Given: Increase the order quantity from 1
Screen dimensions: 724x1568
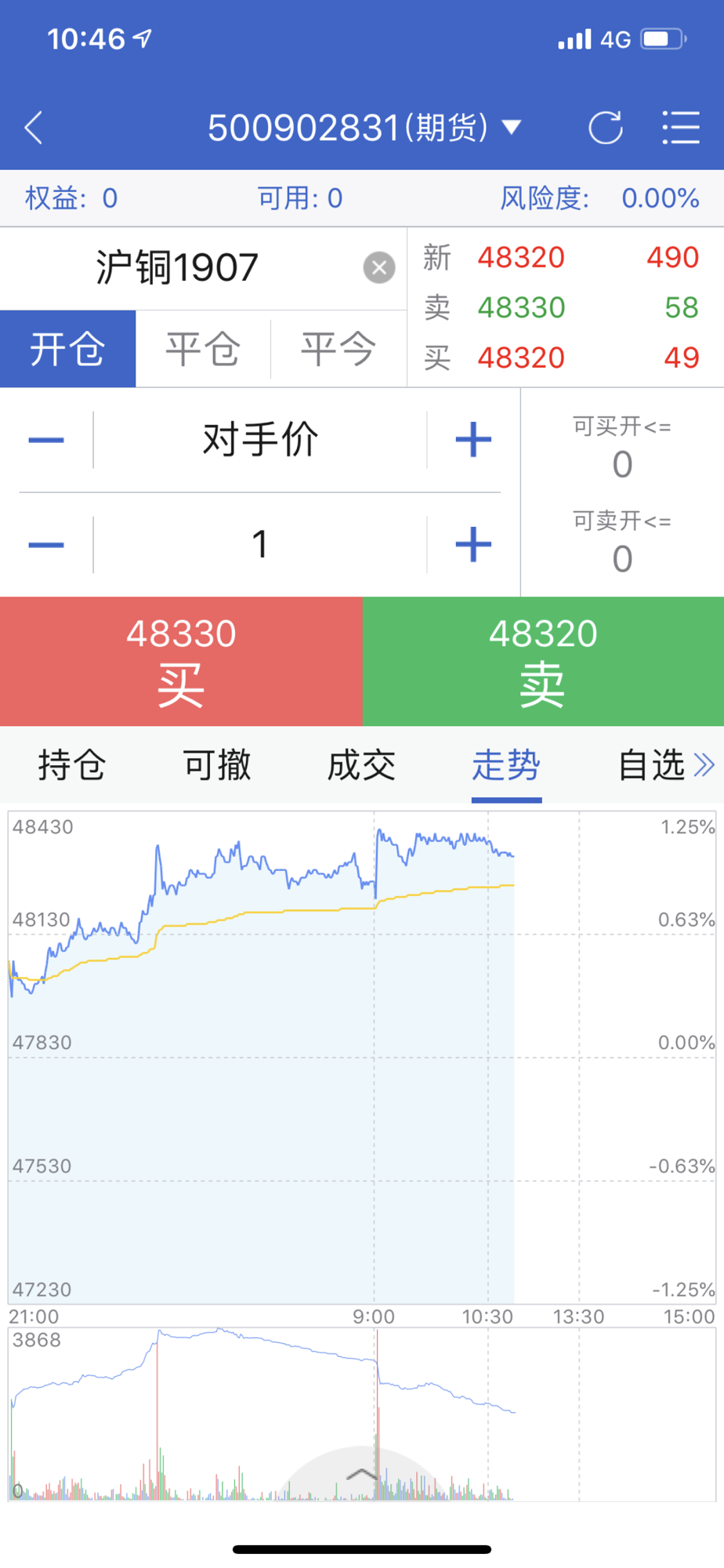Looking at the screenshot, I should click(473, 545).
